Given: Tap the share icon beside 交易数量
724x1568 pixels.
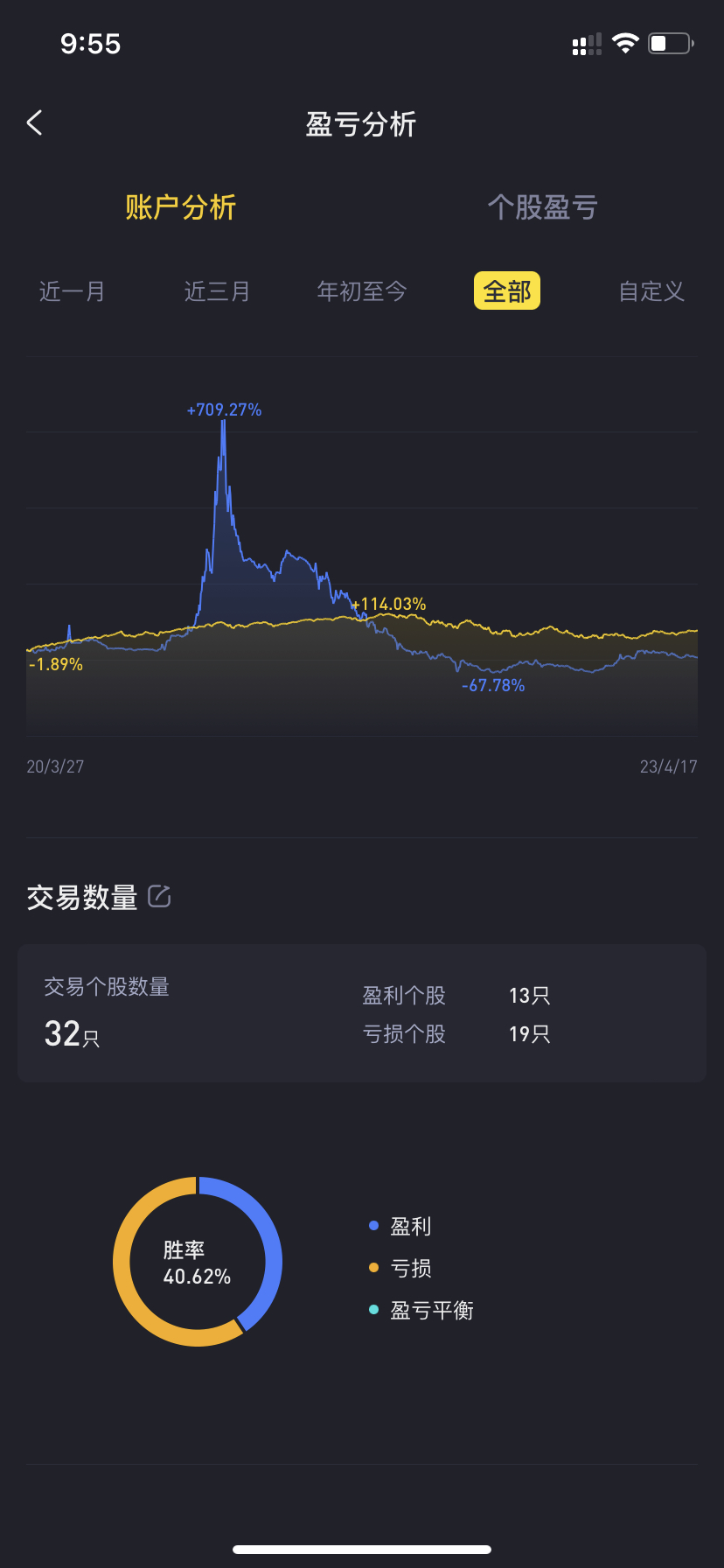Looking at the screenshot, I should coord(159,896).
